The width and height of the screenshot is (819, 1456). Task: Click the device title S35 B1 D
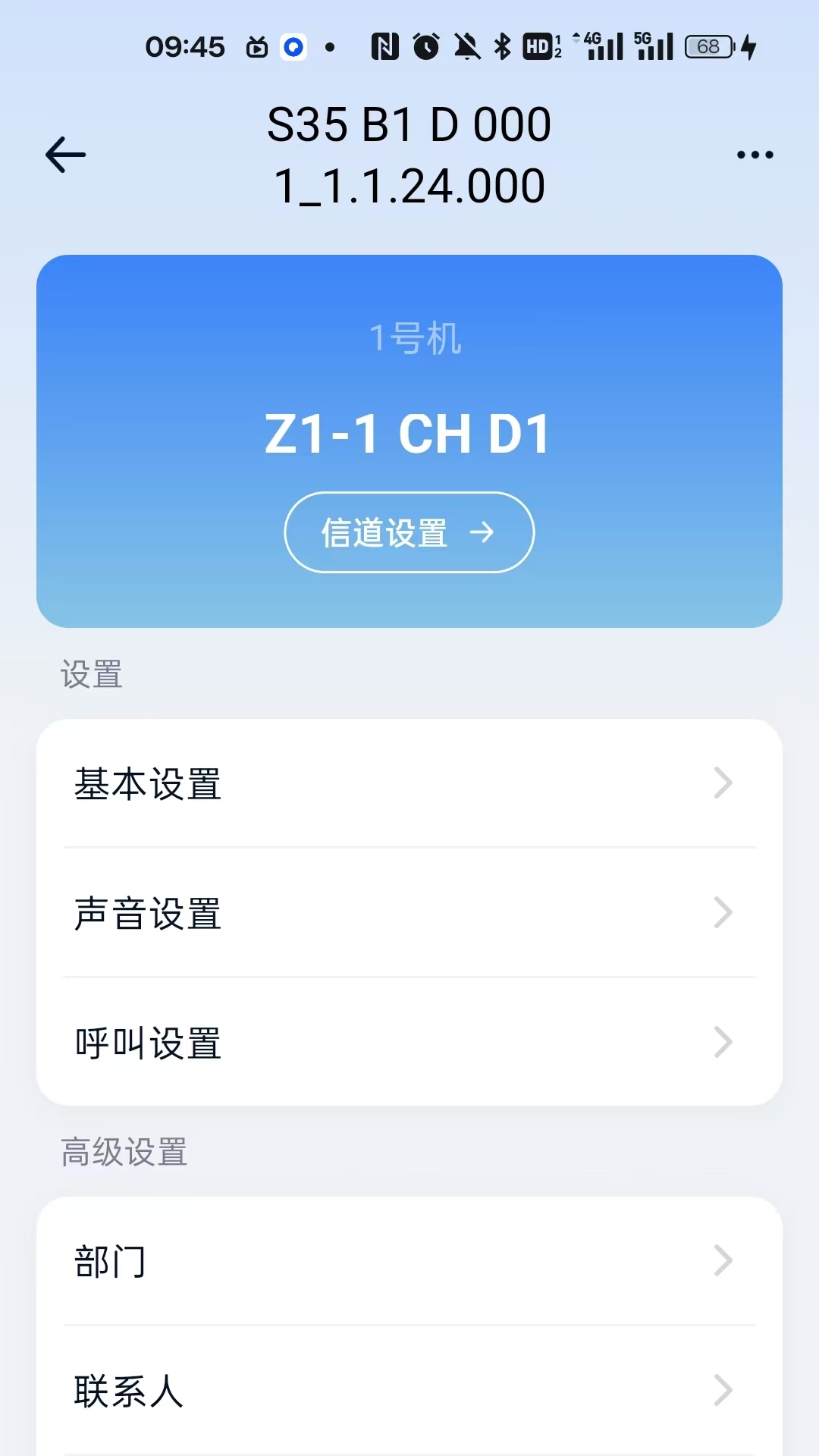[409, 125]
